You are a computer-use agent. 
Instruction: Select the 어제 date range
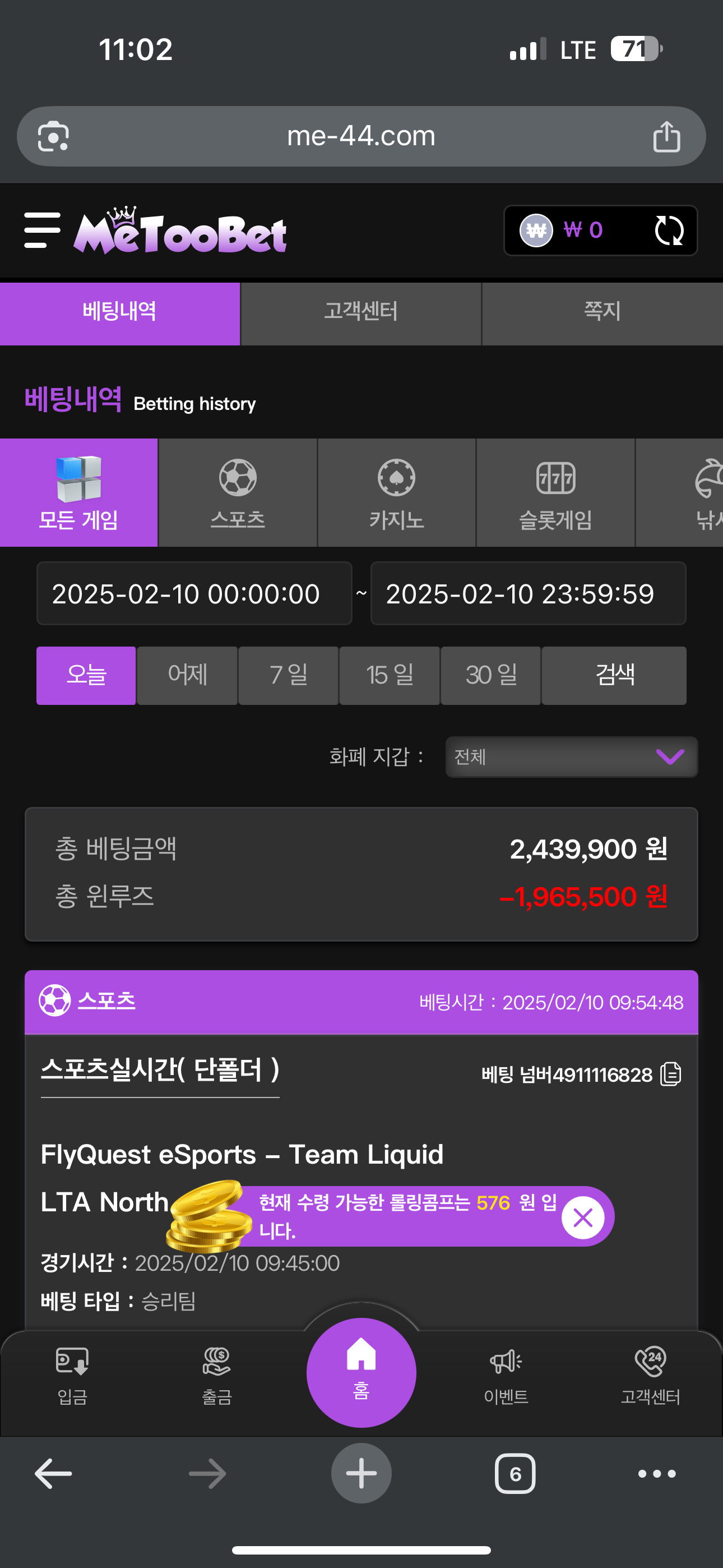click(187, 675)
